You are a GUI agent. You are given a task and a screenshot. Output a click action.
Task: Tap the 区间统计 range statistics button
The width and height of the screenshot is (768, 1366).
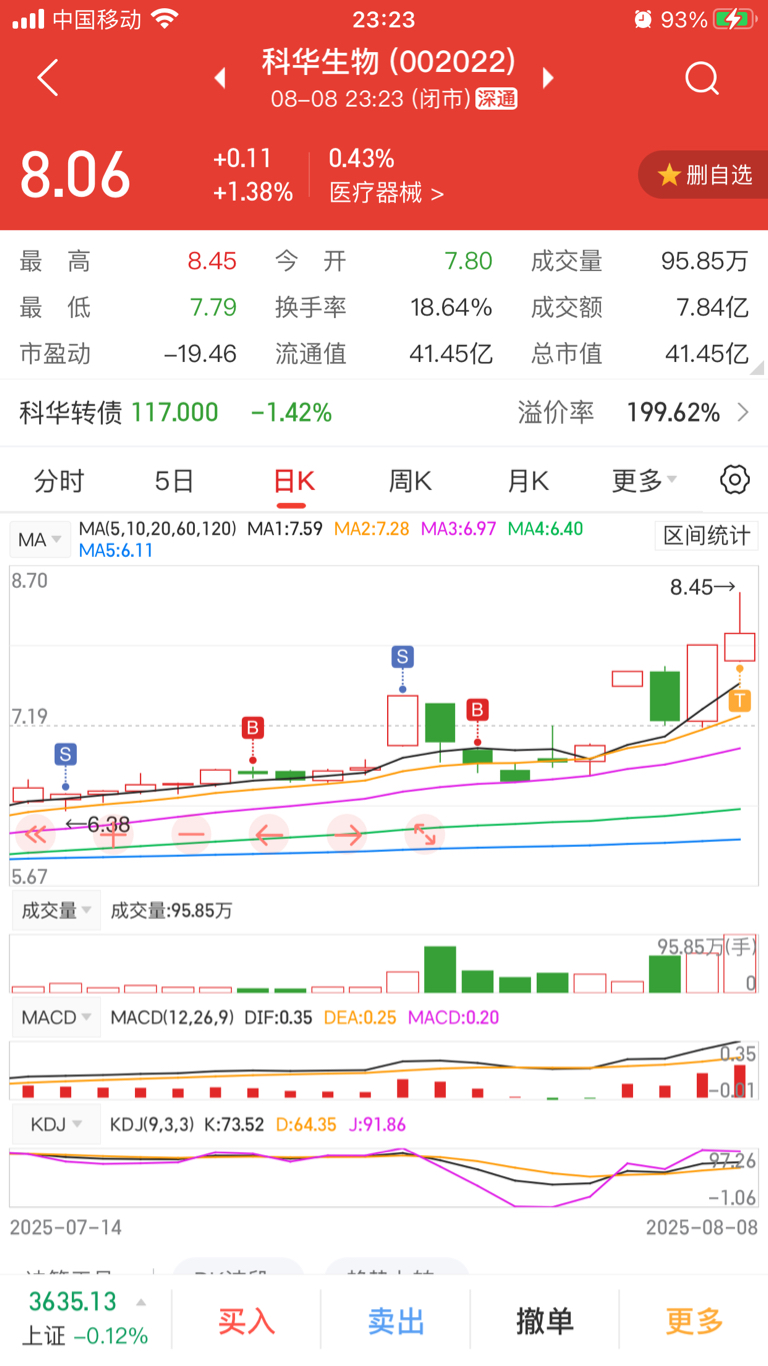pos(706,536)
